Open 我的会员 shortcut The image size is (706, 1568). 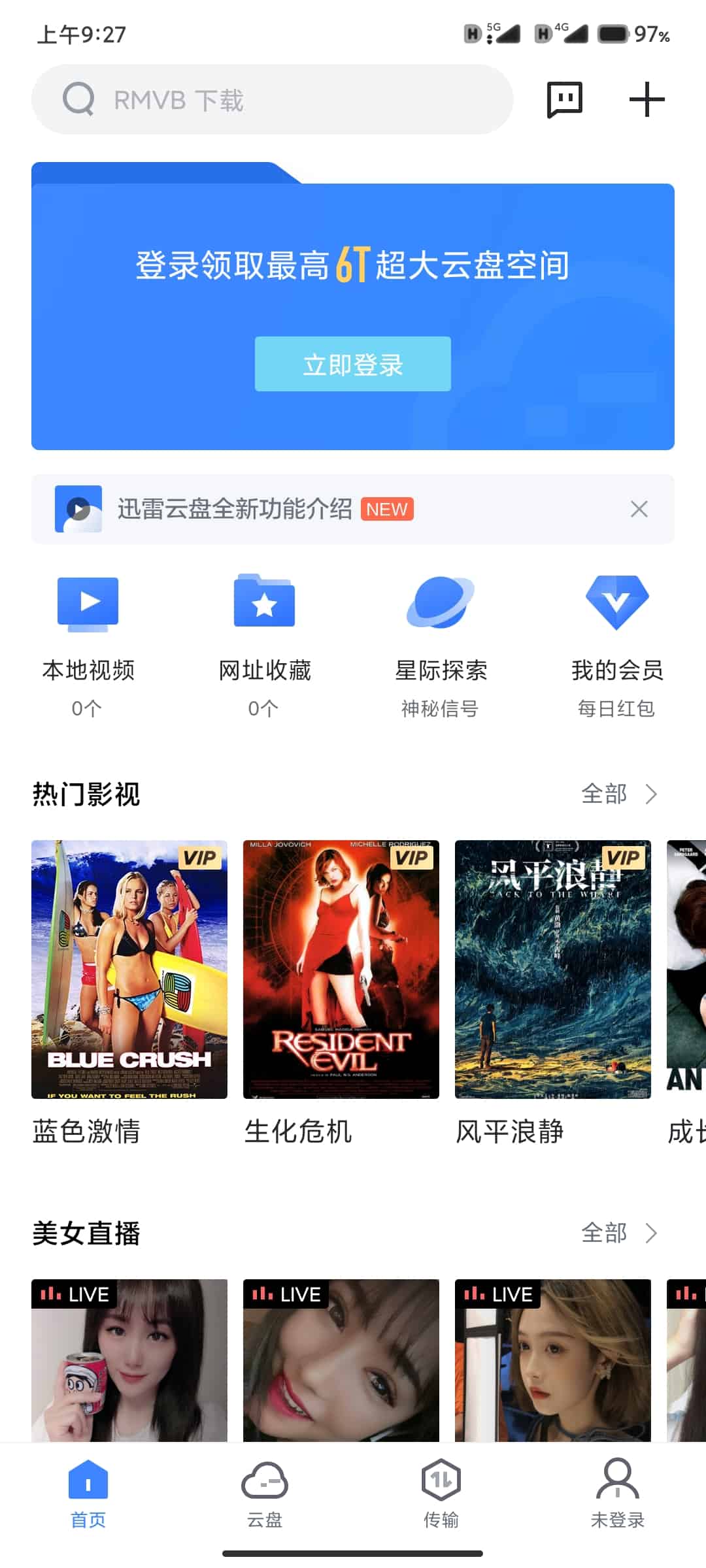point(617,644)
